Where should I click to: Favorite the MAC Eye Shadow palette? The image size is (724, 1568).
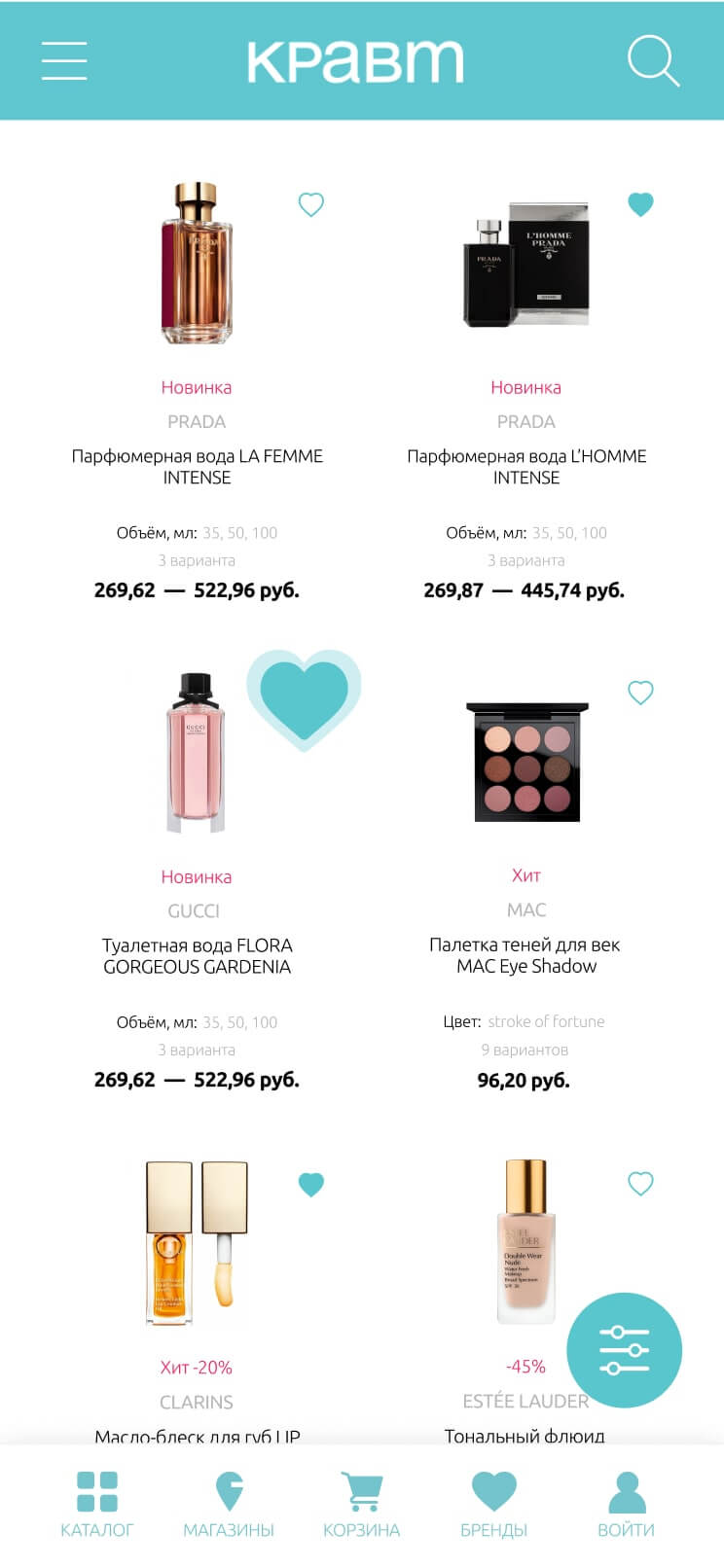[x=640, y=693]
